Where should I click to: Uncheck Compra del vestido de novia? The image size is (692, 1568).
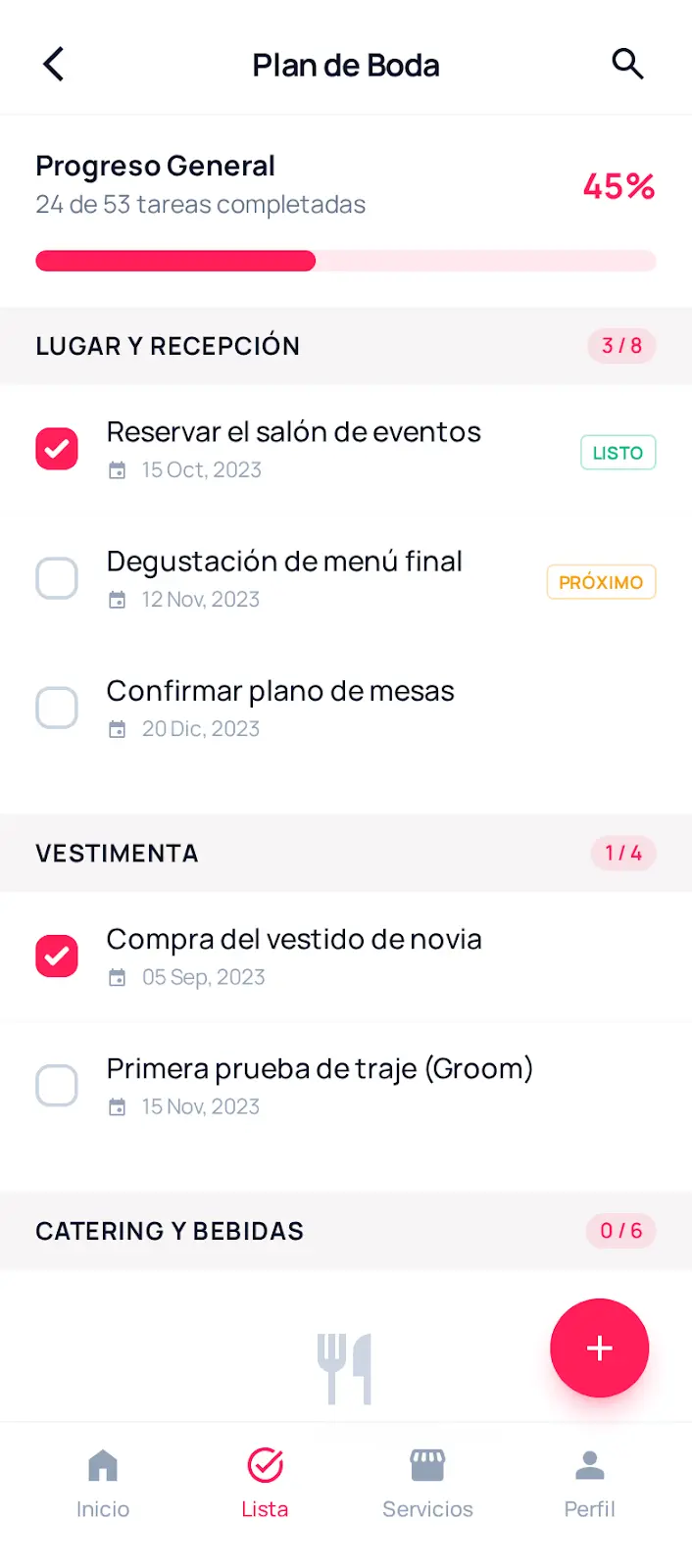point(57,956)
